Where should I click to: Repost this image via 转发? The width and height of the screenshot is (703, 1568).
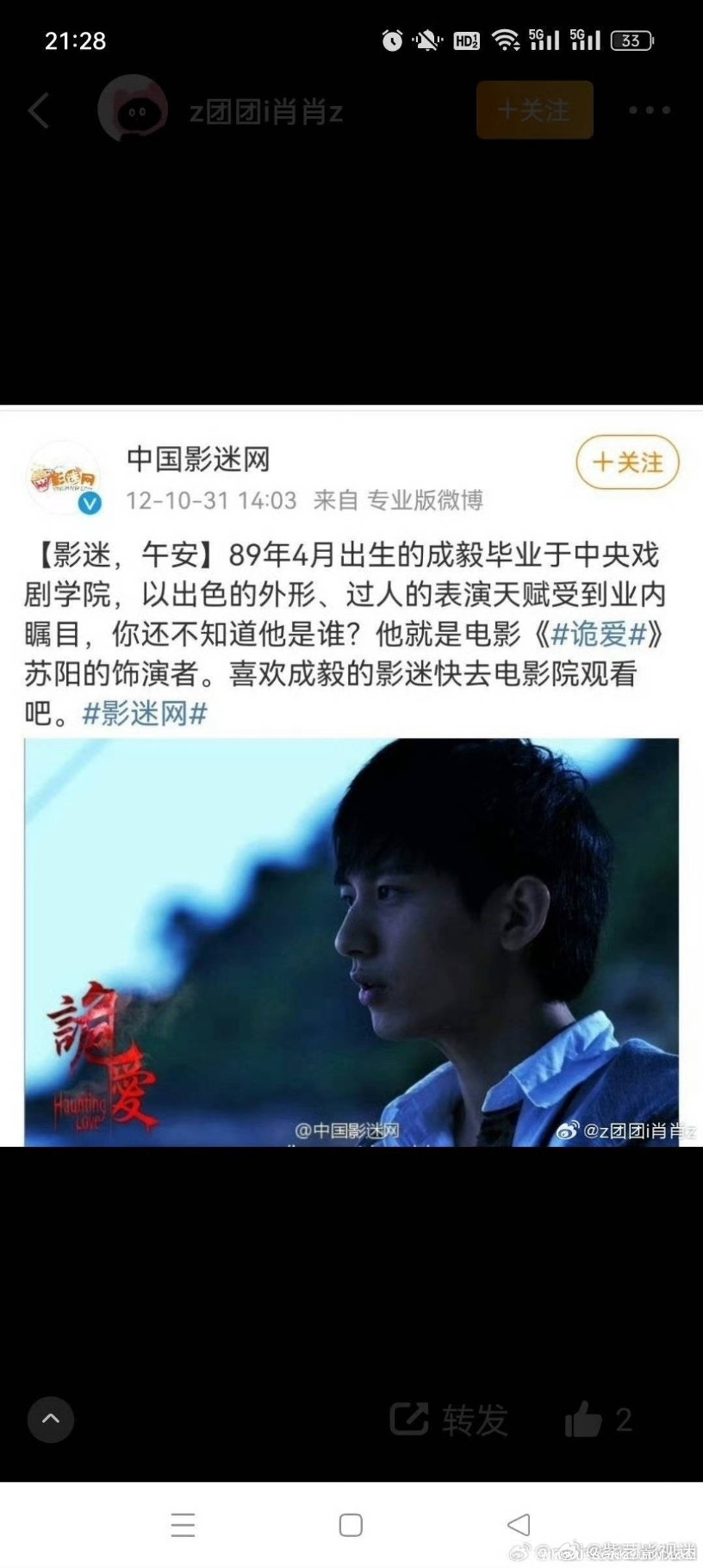450,1419
